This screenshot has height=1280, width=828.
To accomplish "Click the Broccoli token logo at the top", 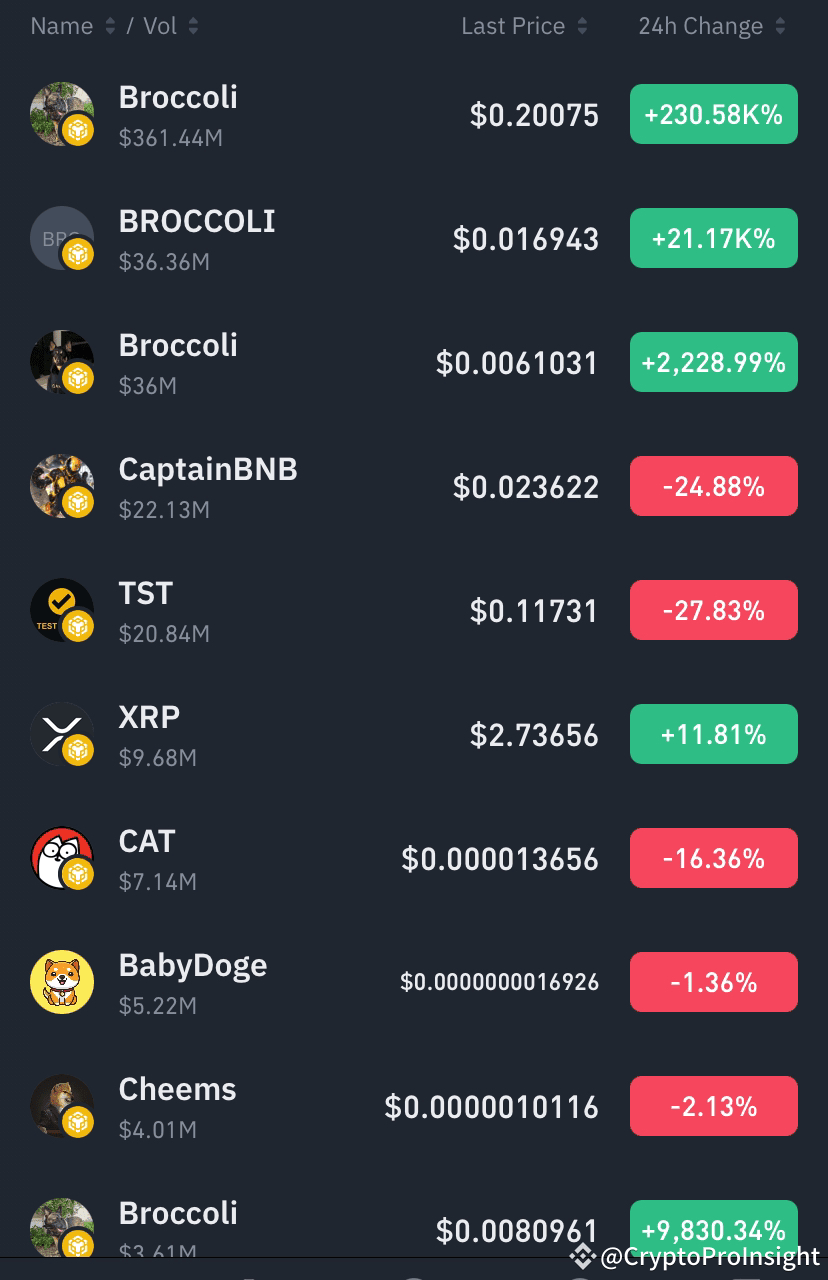I will coord(62,113).
